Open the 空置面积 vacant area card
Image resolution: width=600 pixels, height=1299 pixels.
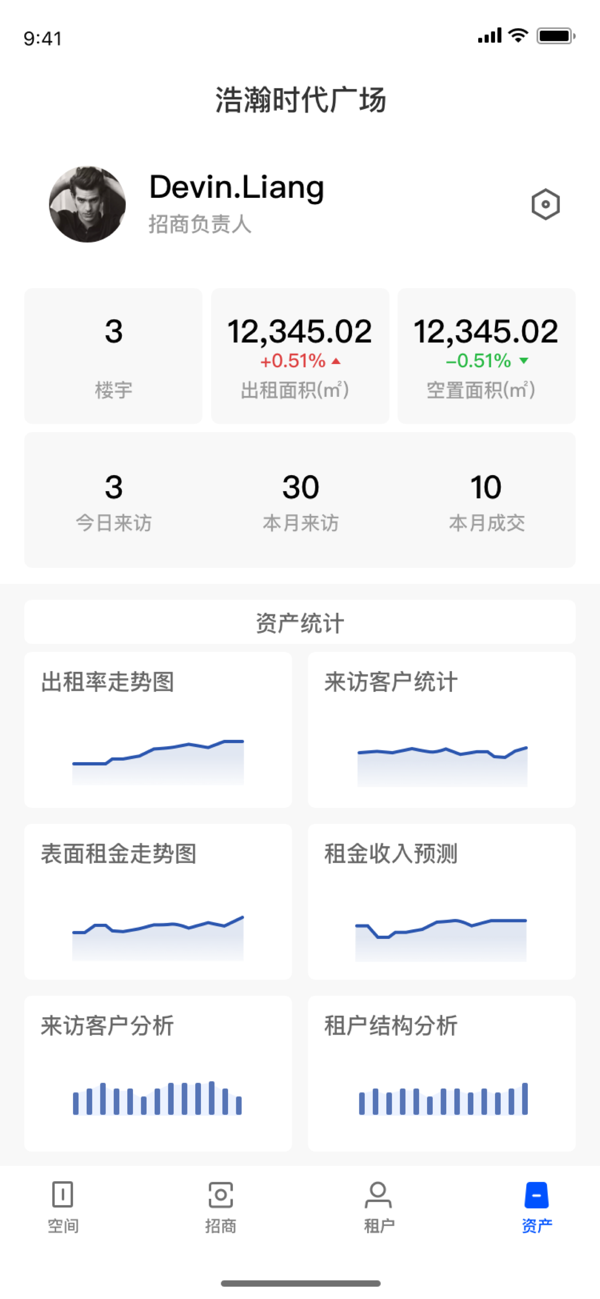[486, 356]
